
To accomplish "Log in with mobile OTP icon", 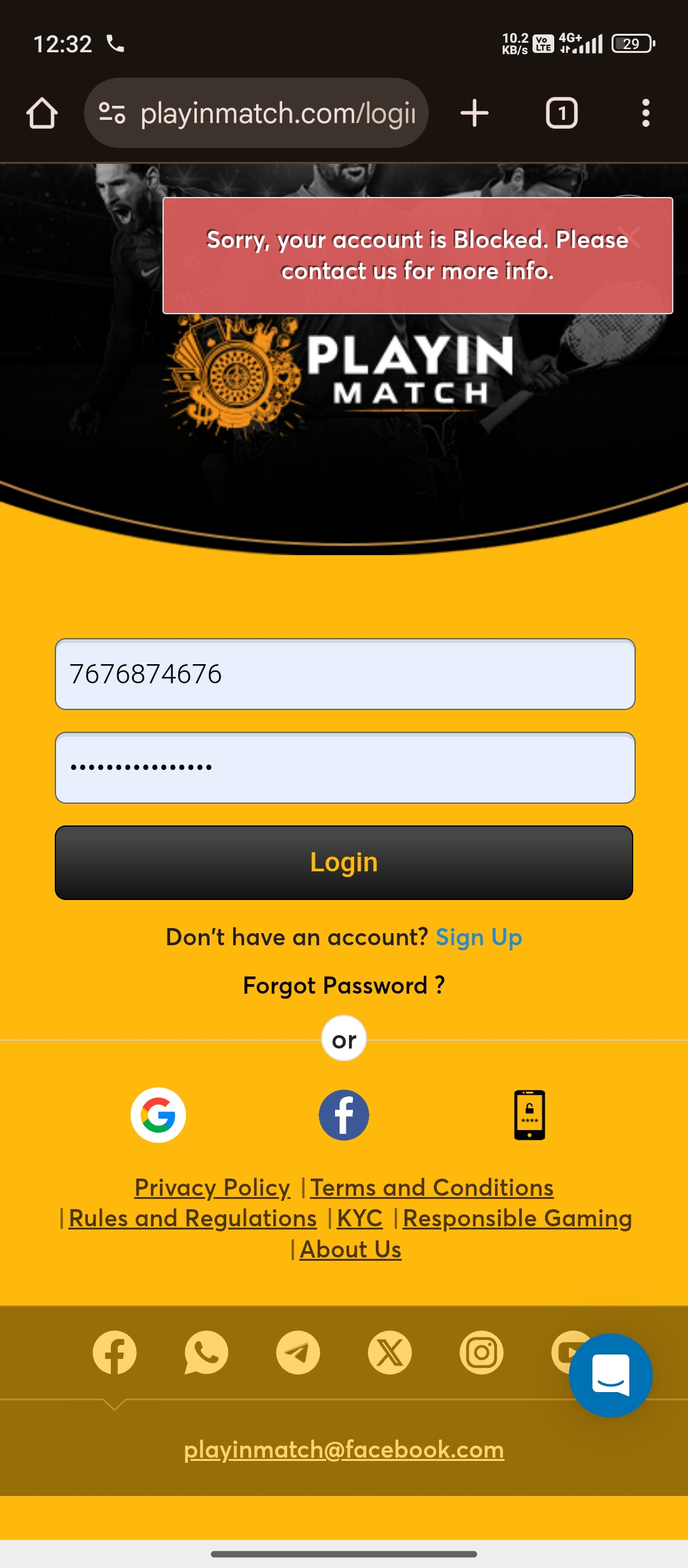I will click(x=529, y=1115).
